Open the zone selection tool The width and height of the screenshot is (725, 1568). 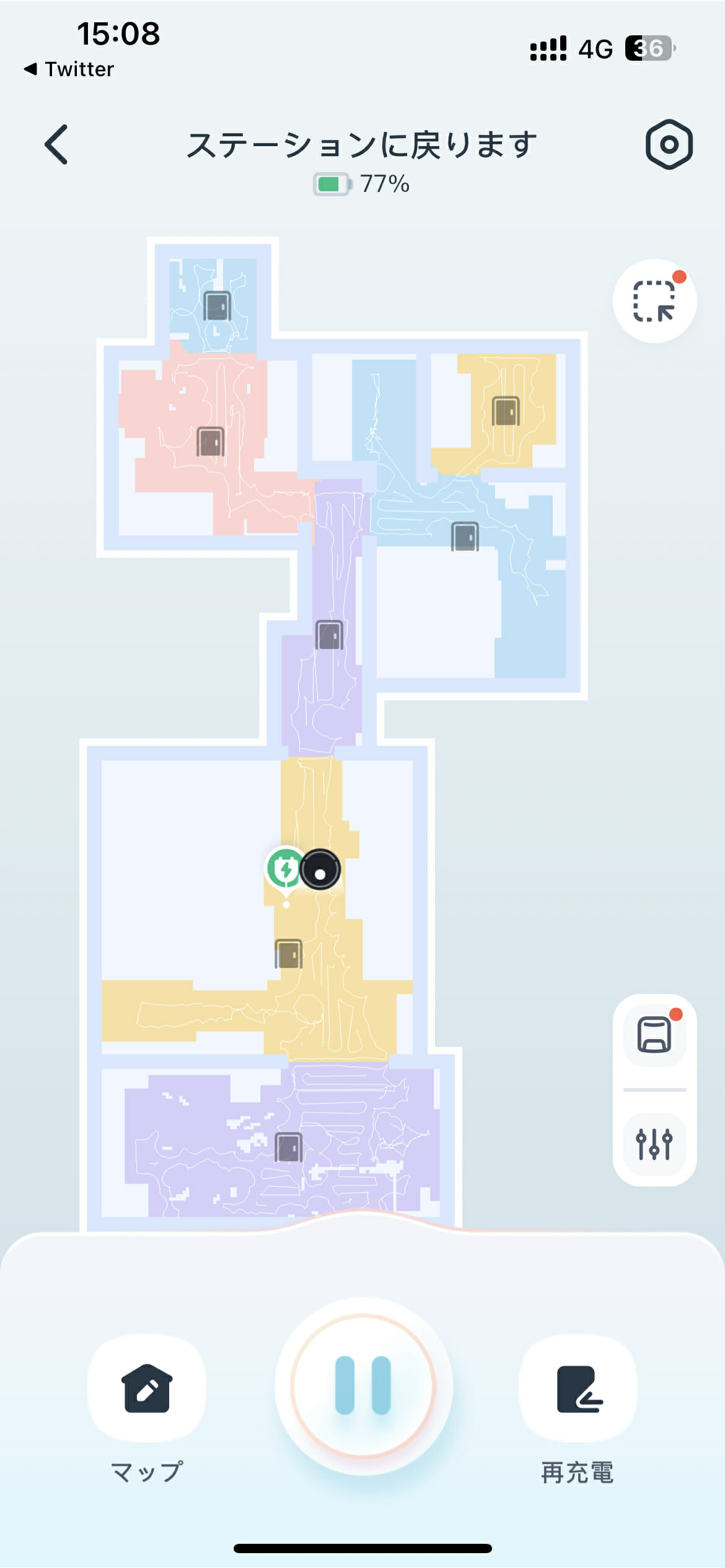(654, 301)
